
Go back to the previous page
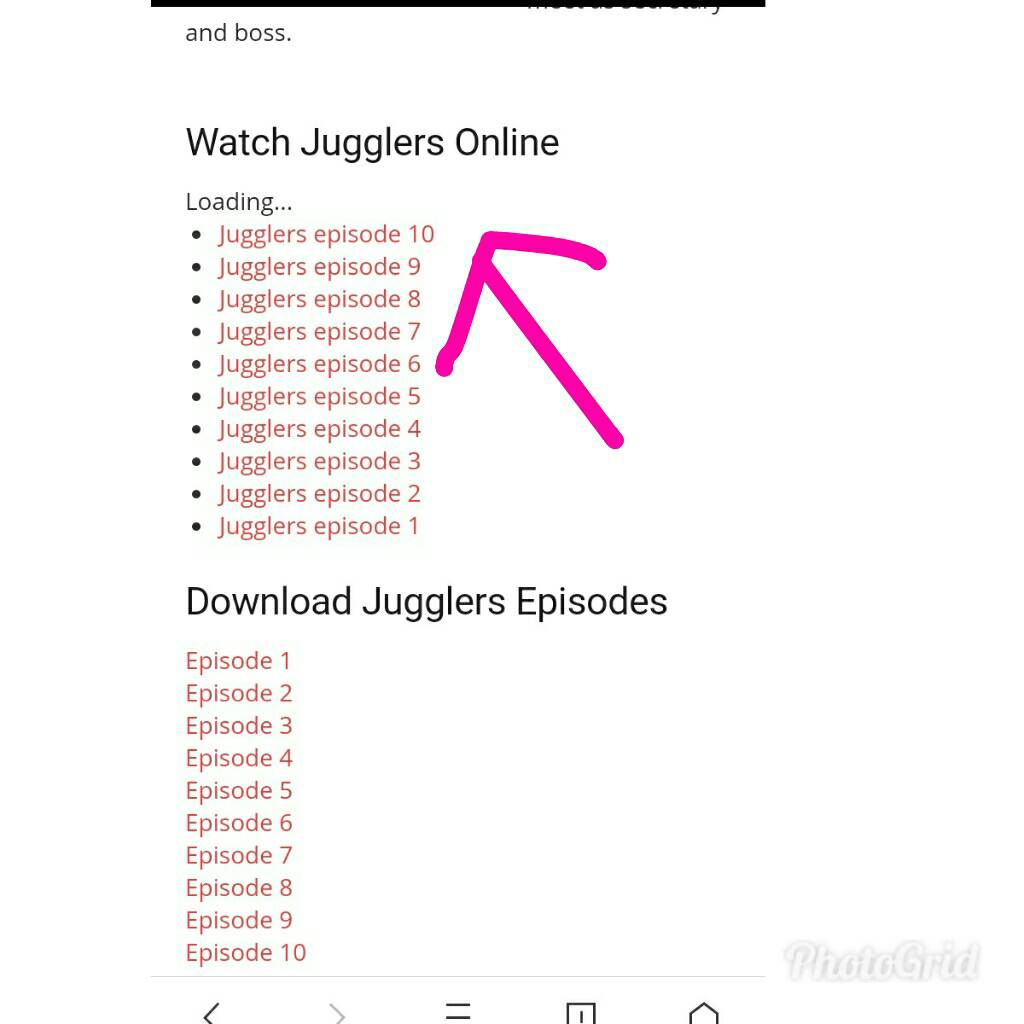click(212, 1012)
